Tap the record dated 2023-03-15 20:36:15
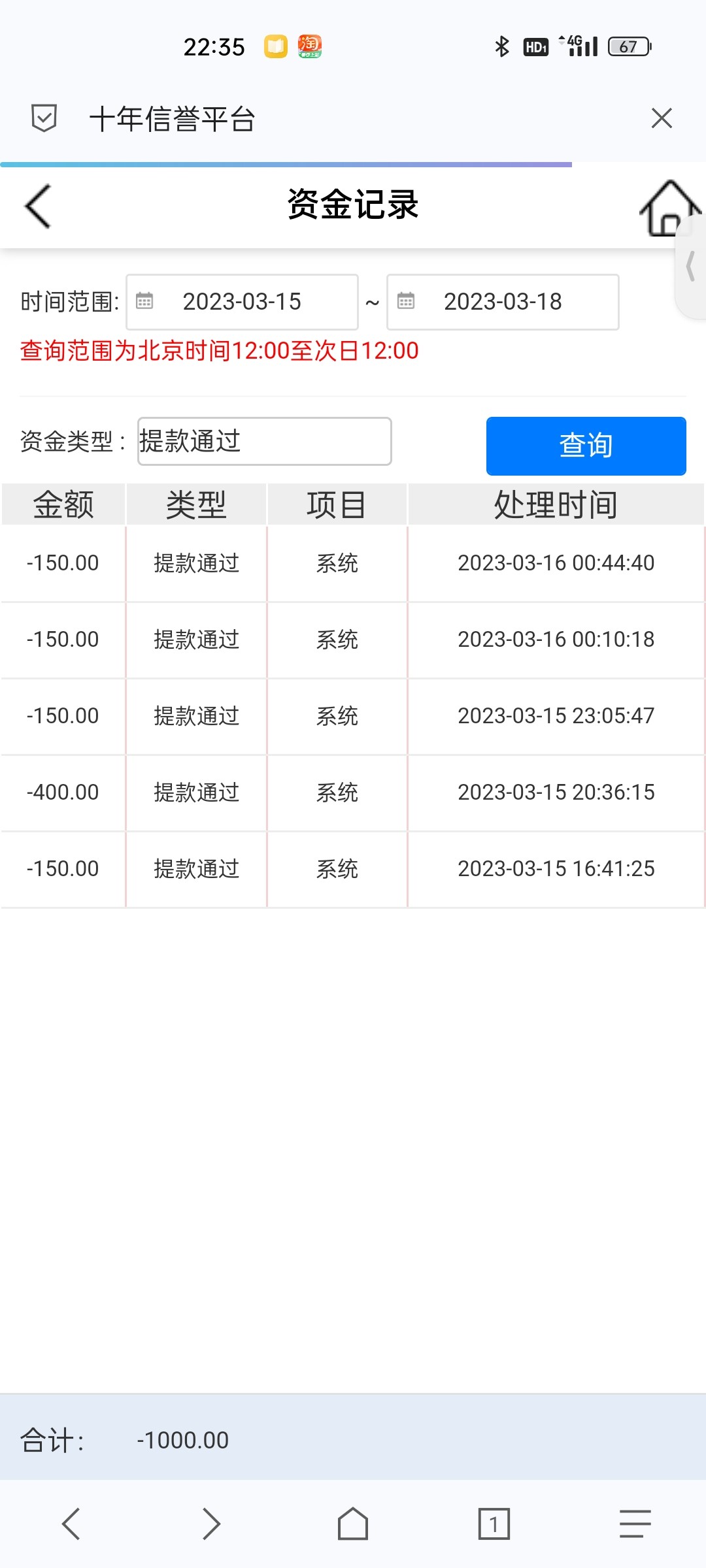706x1568 pixels. click(556, 792)
